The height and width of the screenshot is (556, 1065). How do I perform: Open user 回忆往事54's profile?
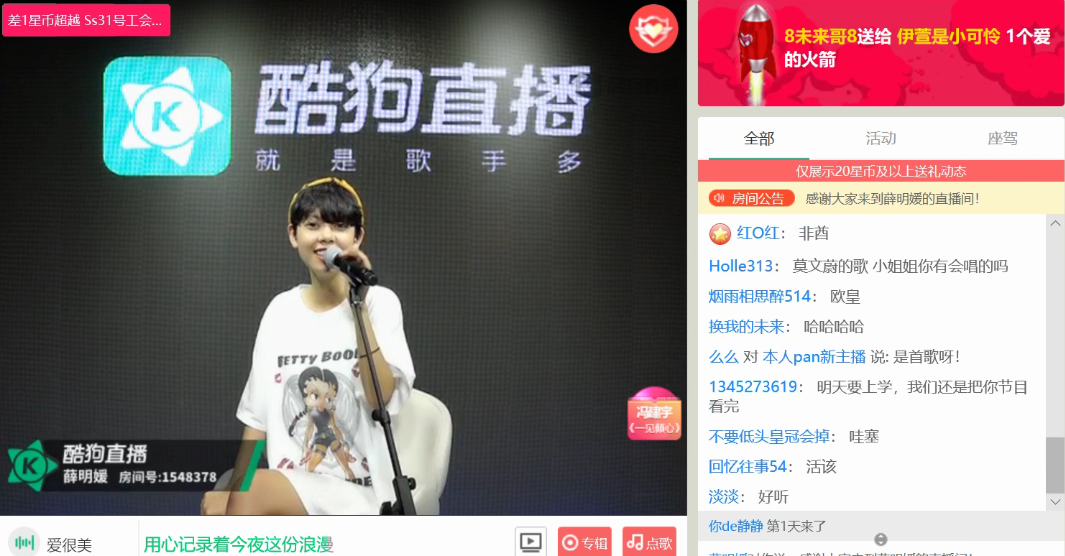coord(749,466)
